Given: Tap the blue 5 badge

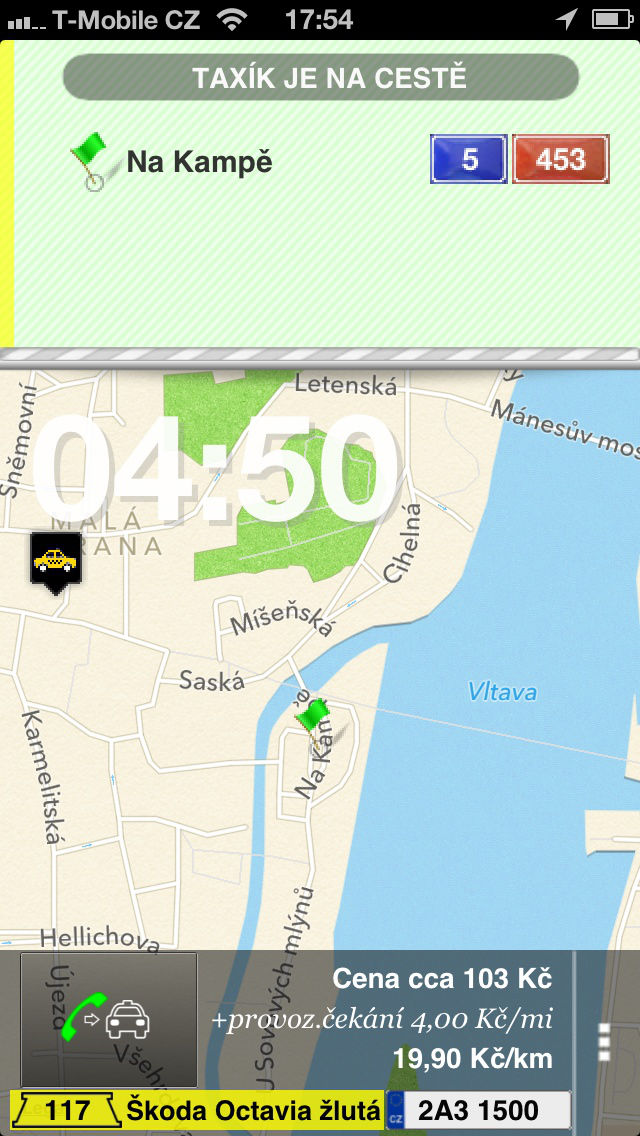Looking at the screenshot, I should [469, 159].
